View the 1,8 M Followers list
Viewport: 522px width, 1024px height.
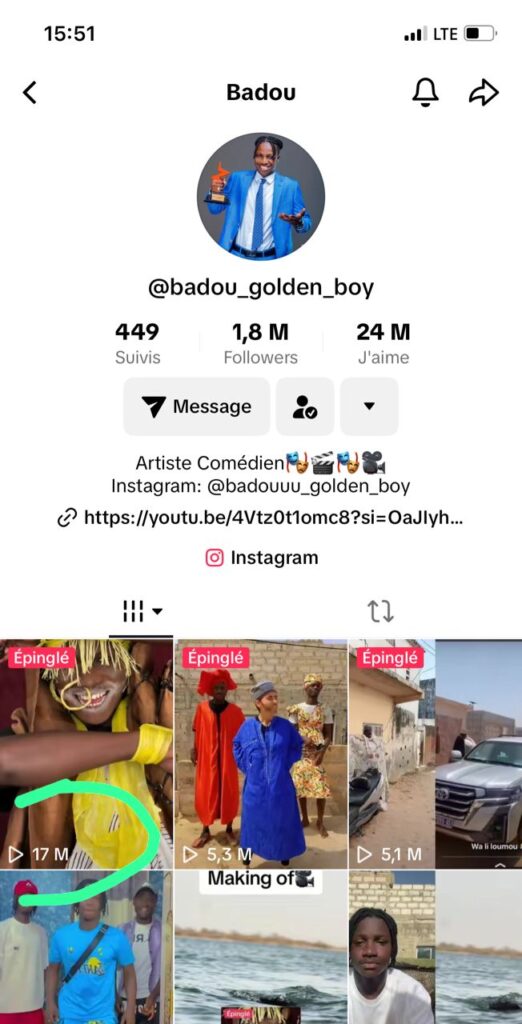[260, 344]
